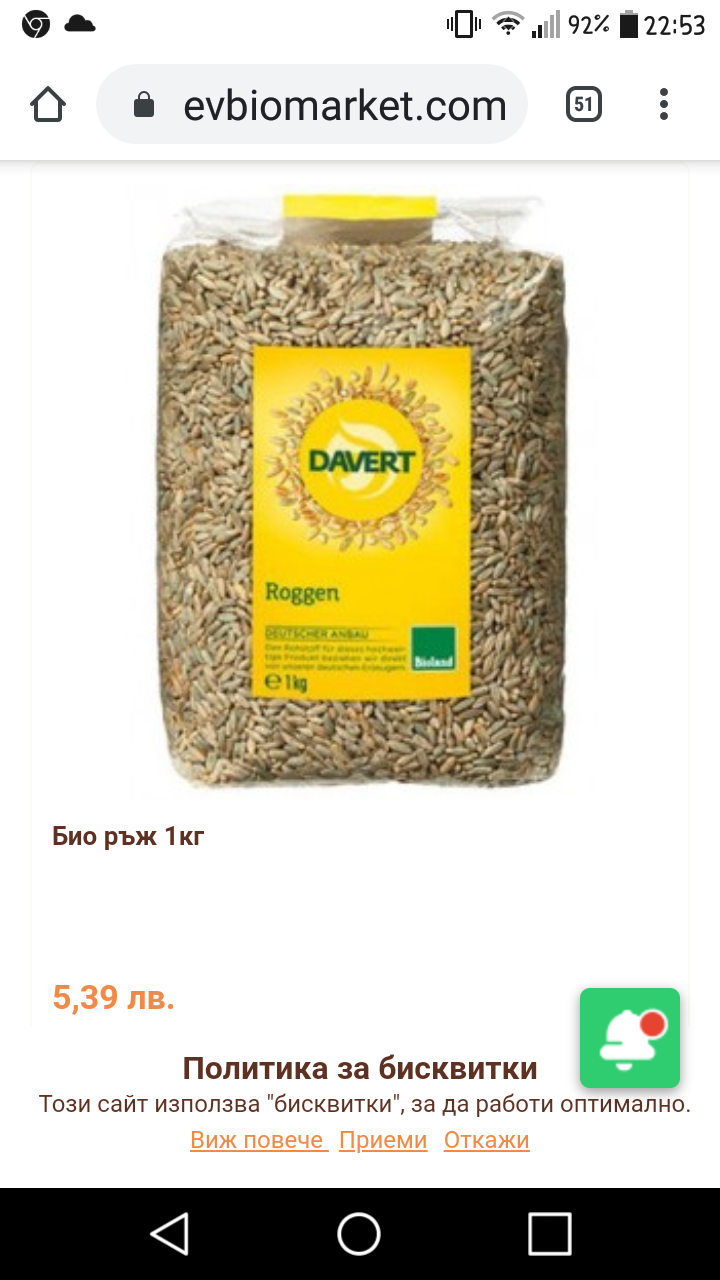Show recent apps with the square button
This screenshot has width=720, height=1280.
coord(549,1234)
